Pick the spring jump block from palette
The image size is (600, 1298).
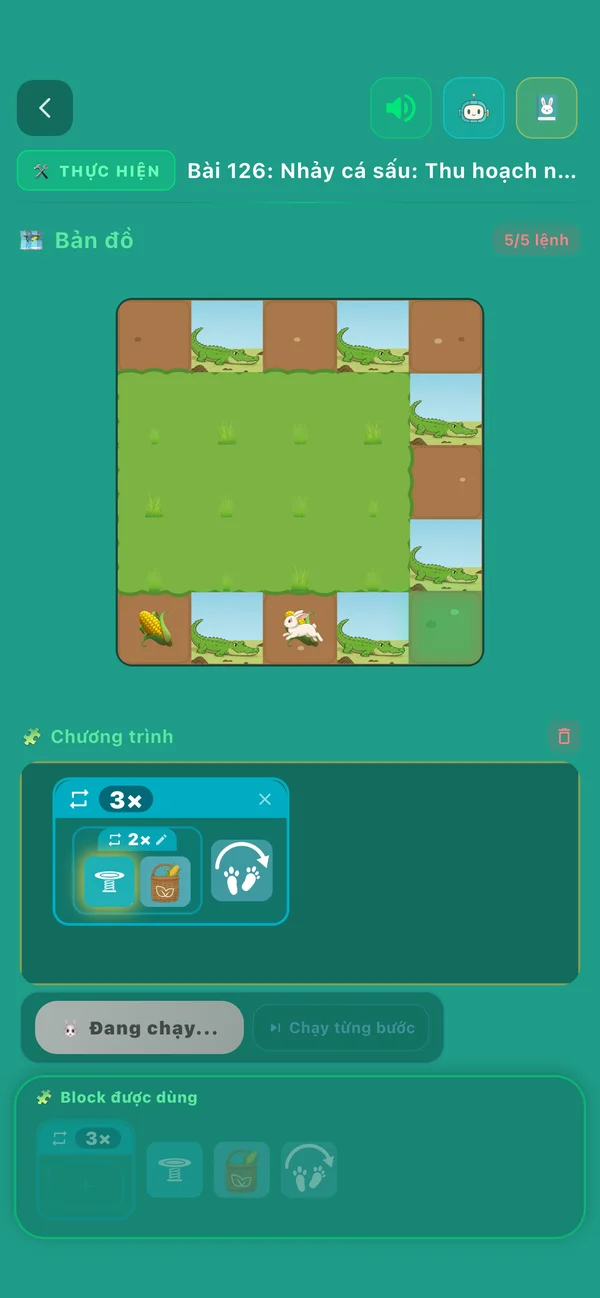[175, 1170]
